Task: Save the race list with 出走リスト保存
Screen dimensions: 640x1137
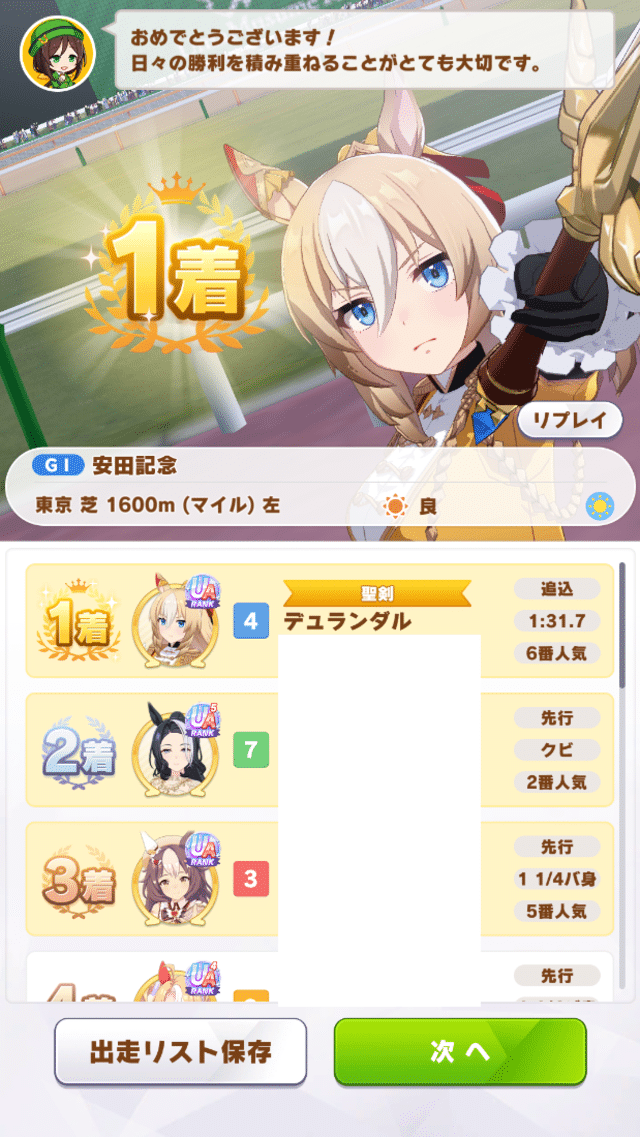Action: (x=180, y=1052)
